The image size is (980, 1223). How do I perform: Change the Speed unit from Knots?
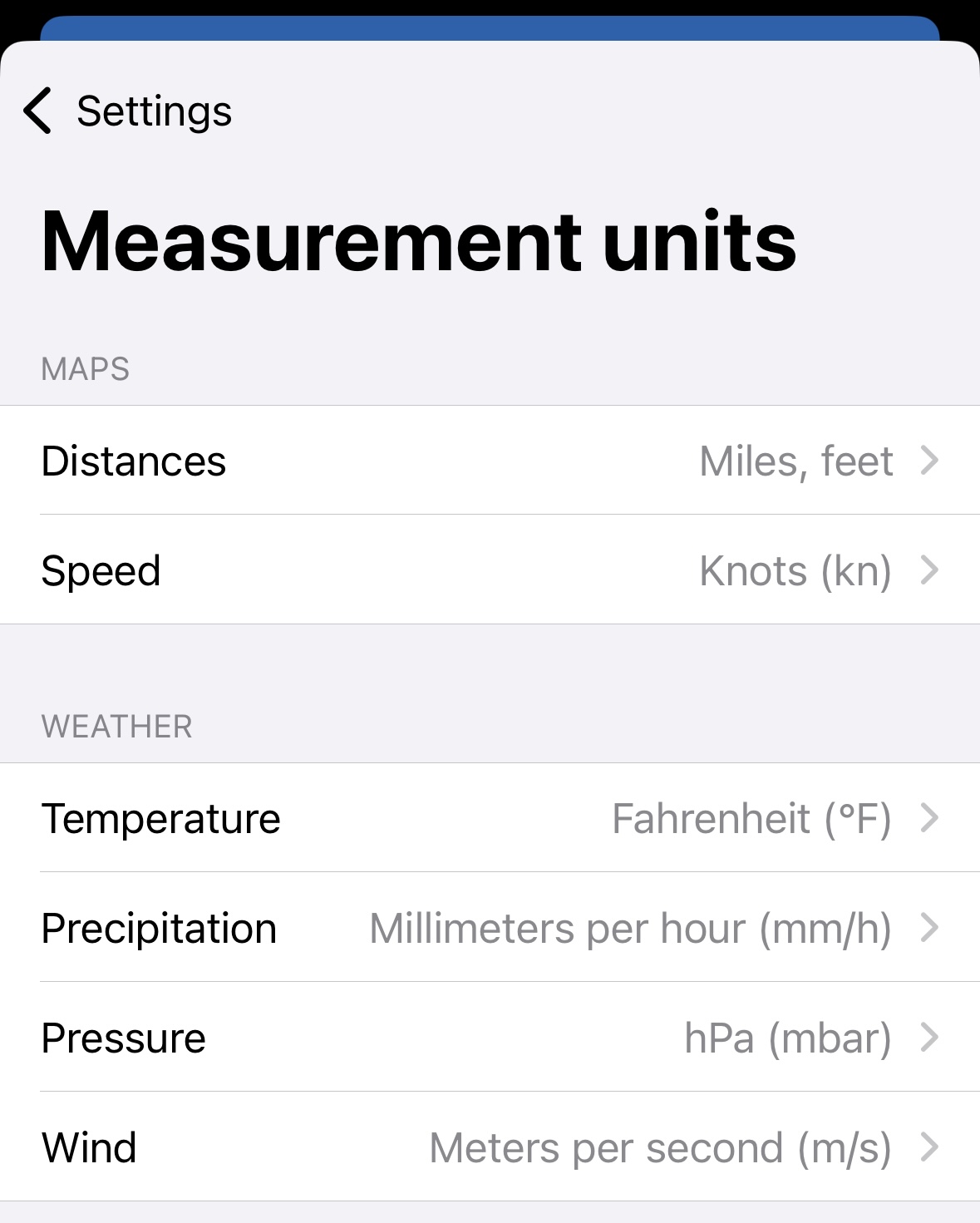click(490, 570)
